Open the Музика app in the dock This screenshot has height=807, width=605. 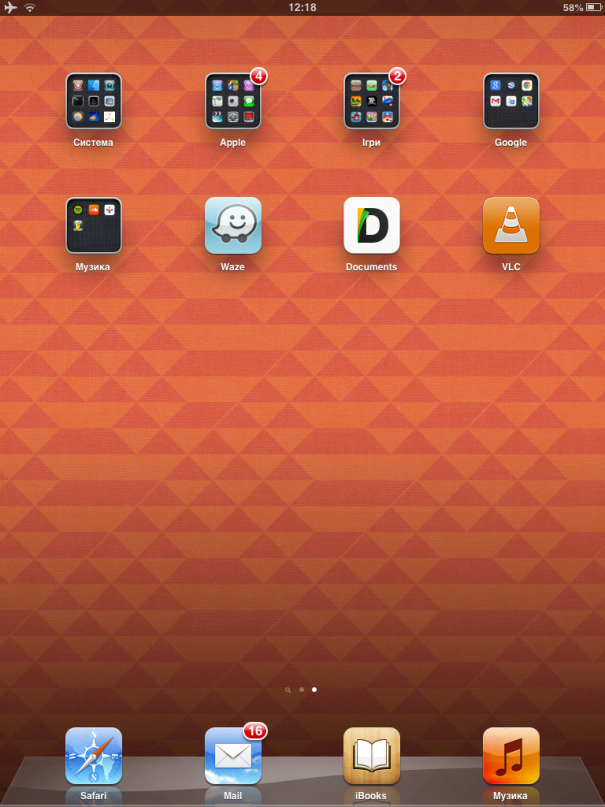coord(510,755)
